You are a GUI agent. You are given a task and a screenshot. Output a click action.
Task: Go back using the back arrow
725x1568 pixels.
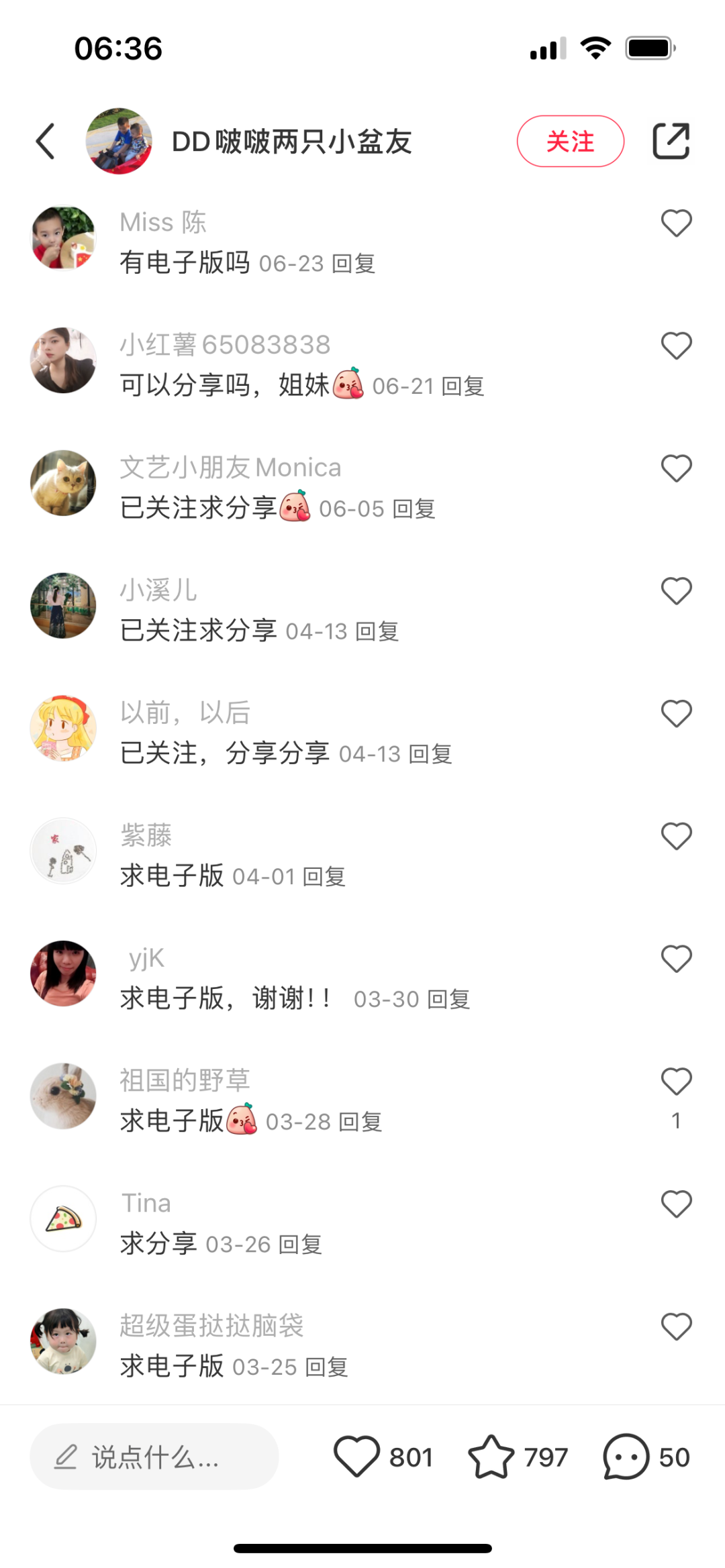pos(45,142)
